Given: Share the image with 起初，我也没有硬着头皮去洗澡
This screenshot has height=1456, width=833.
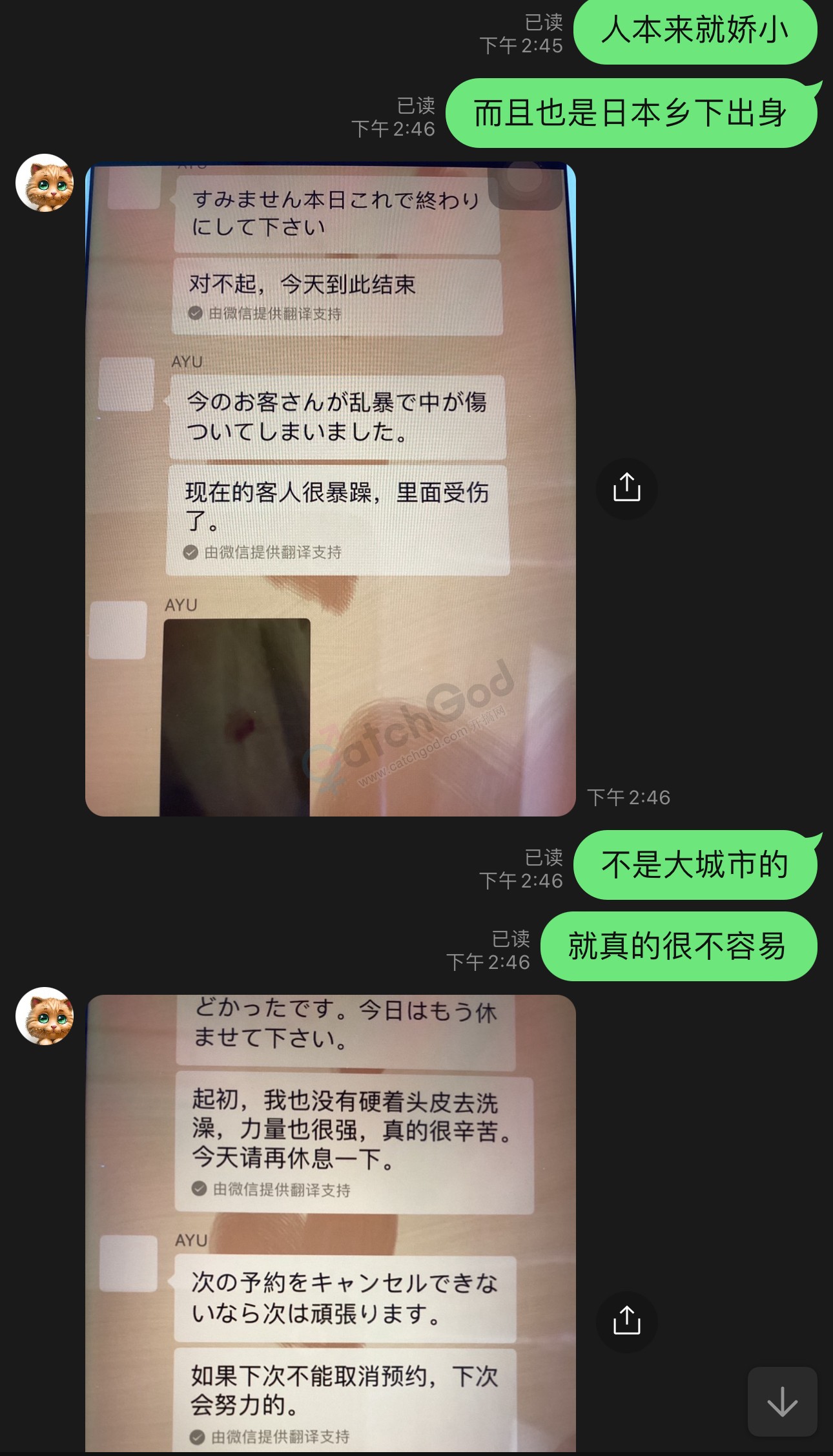Looking at the screenshot, I should coord(626,1322).
